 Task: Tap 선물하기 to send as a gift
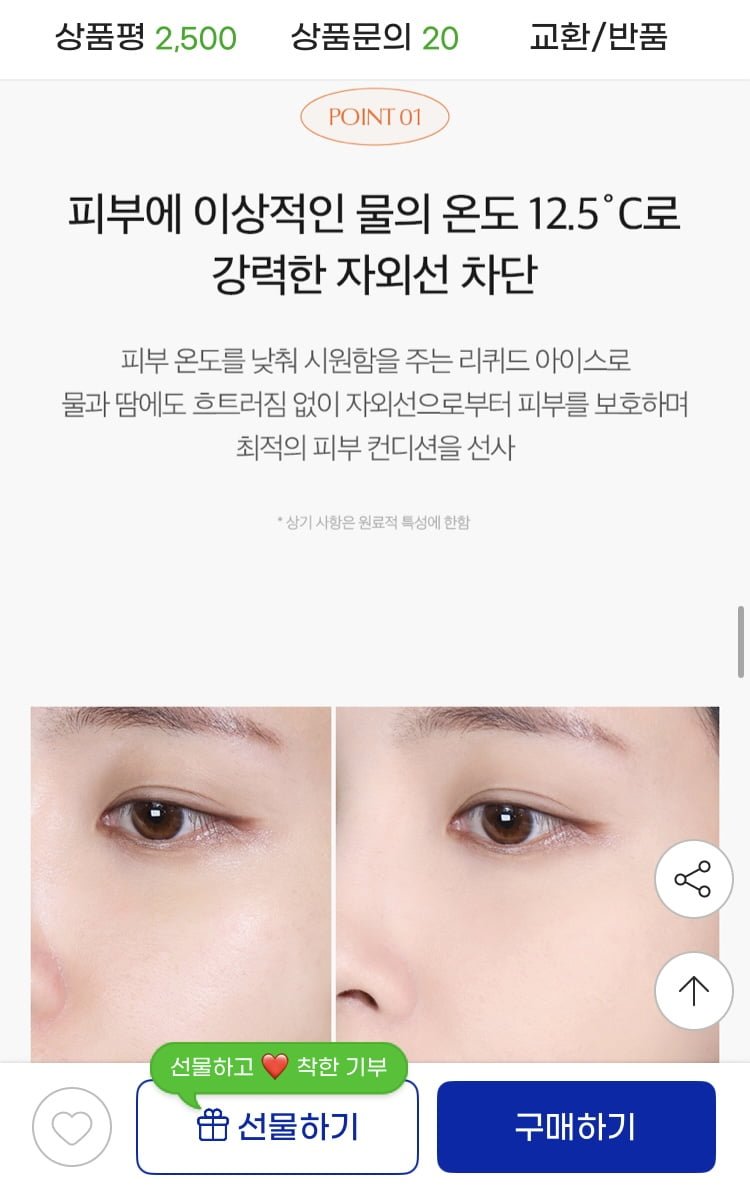pos(277,1127)
